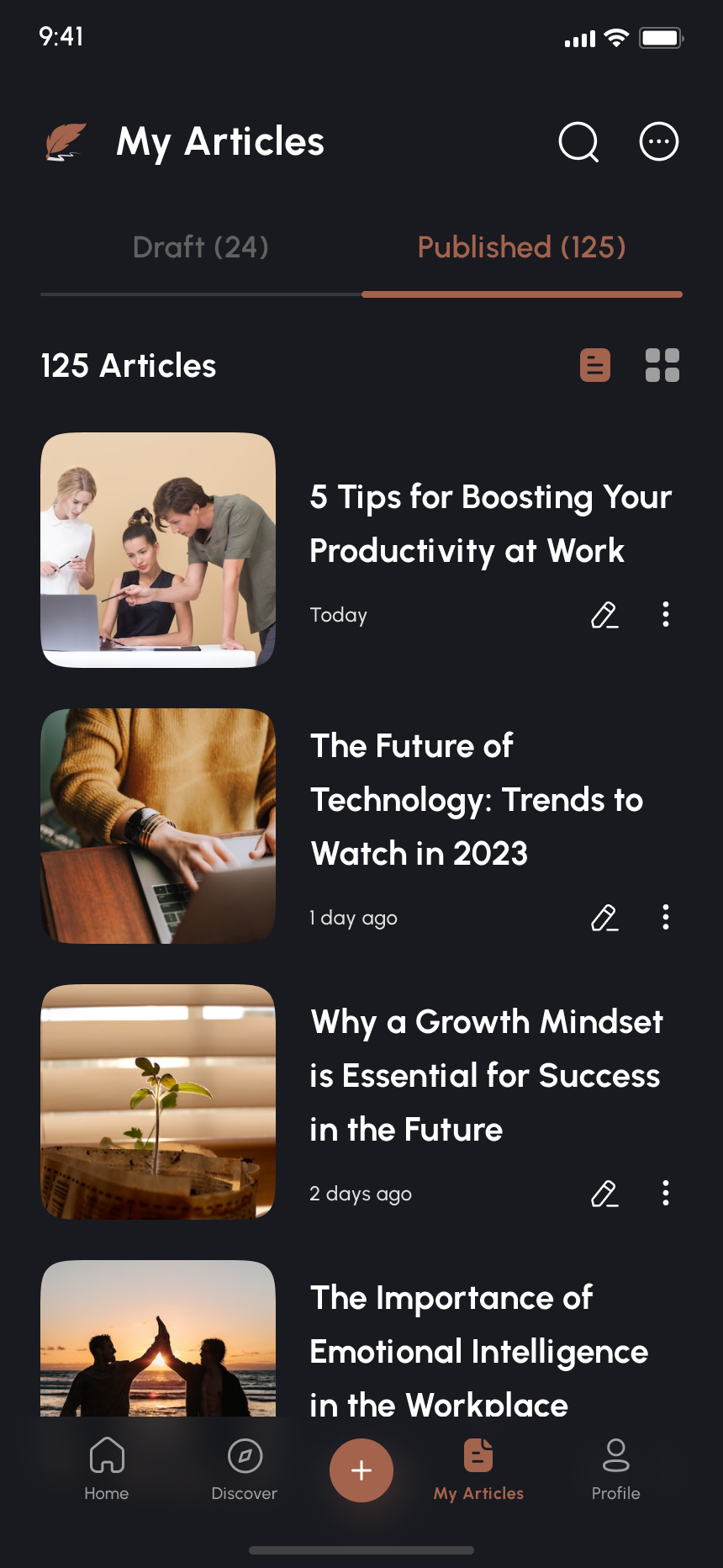The height and width of the screenshot is (1568, 723).
Task: Show more options for Future of Technology article
Action: 666,918
